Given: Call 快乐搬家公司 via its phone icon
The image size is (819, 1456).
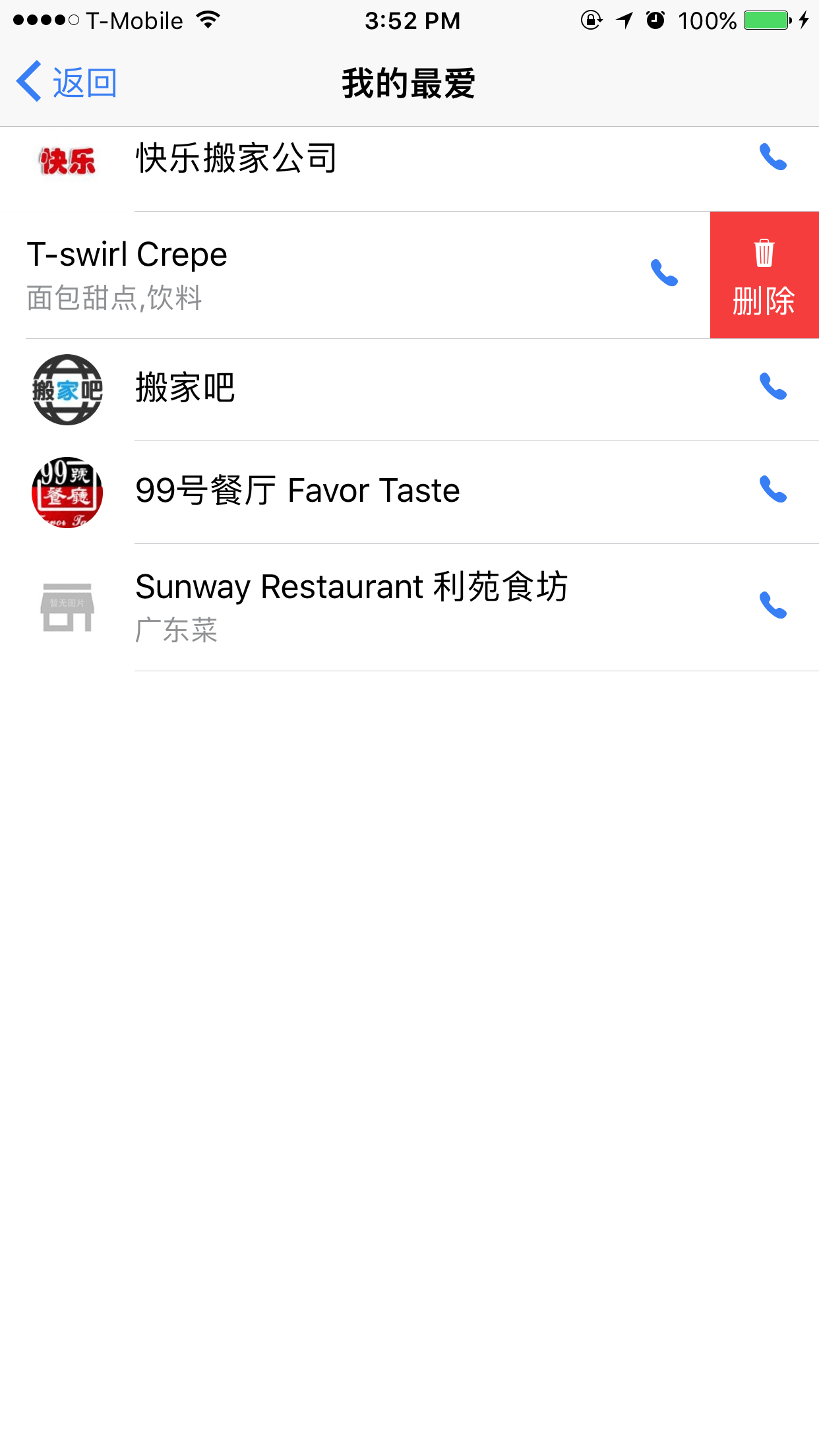Looking at the screenshot, I should coord(773,158).
